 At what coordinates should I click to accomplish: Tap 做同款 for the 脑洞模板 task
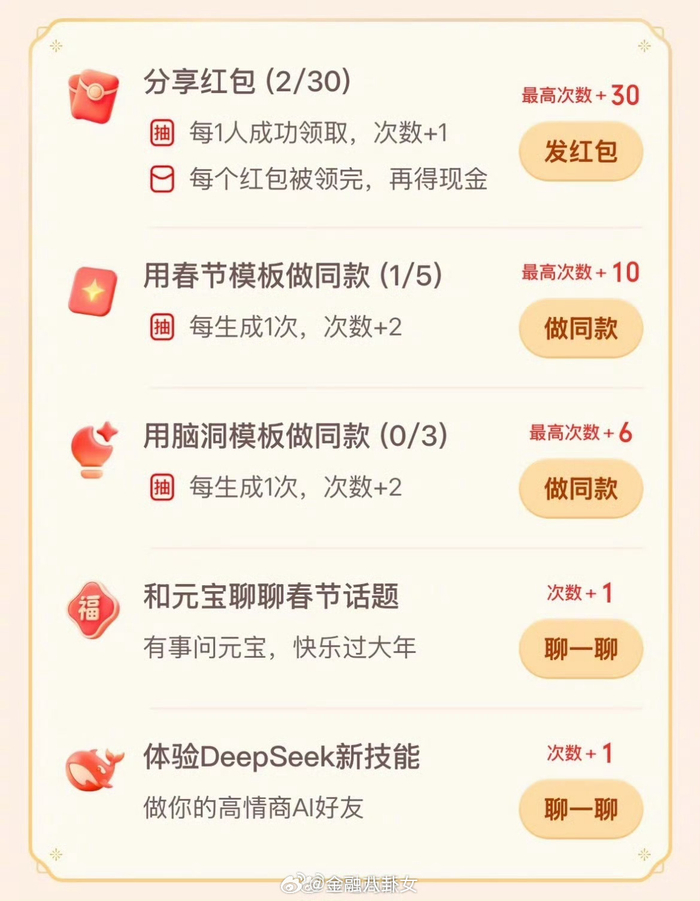[580, 488]
